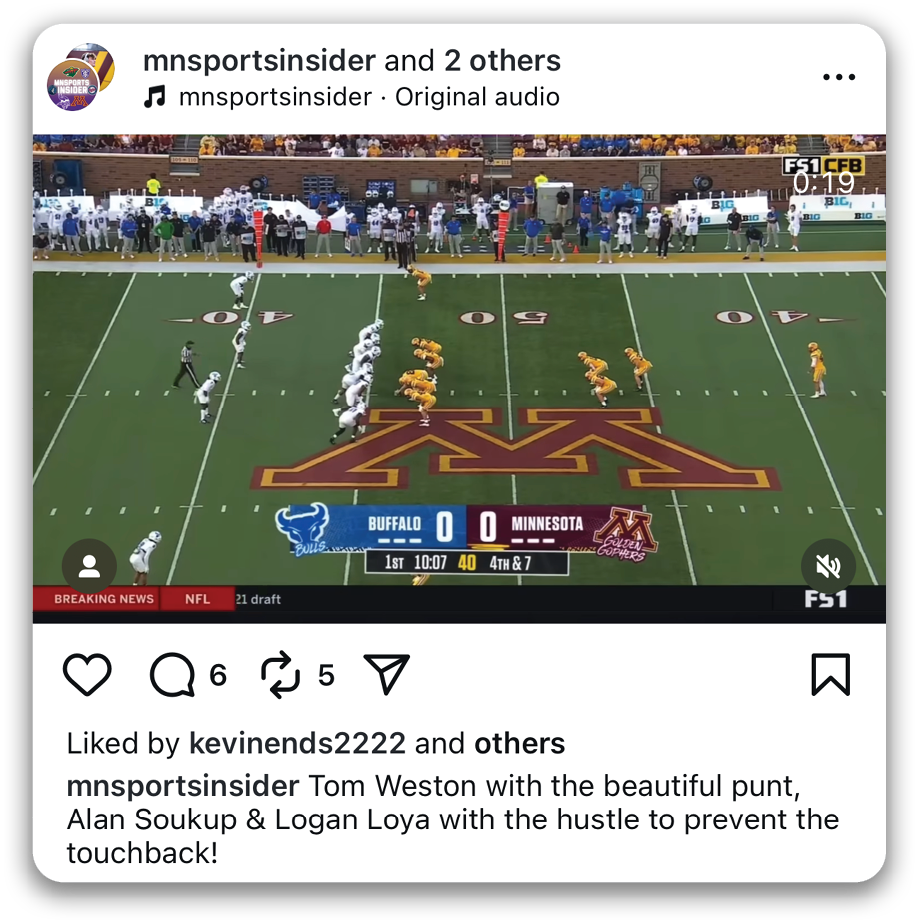Unmute the video sound
Viewport: 919px width, 924px height.
tap(828, 567)
